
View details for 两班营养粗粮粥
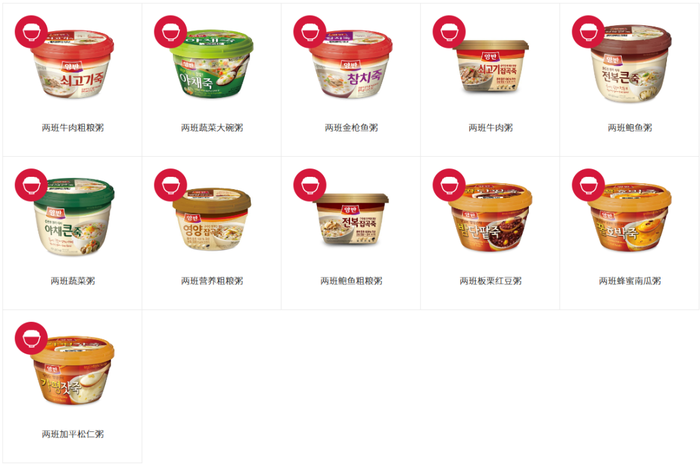point(212,222)
